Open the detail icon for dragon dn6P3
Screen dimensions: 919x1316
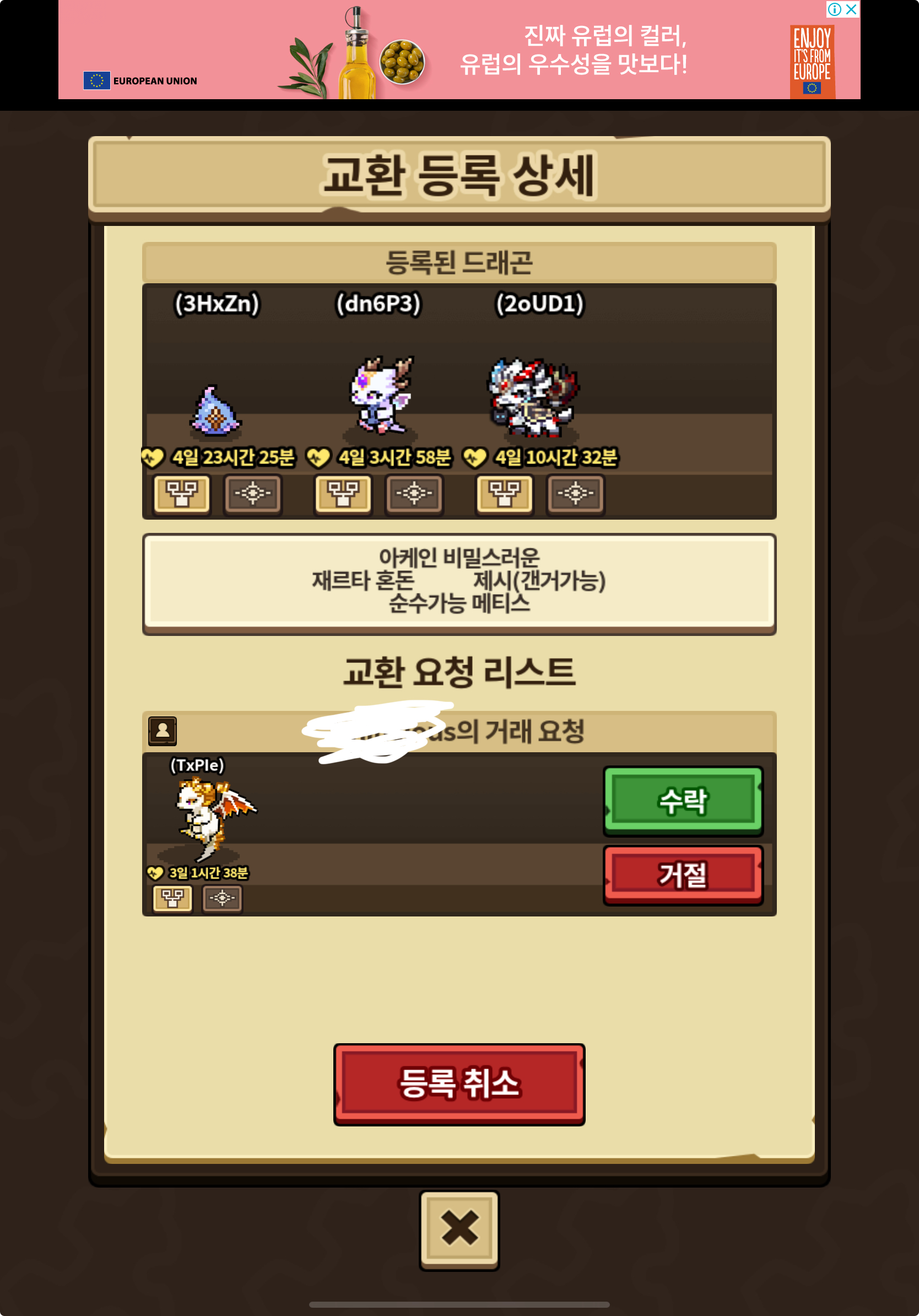tap(414, 494)
